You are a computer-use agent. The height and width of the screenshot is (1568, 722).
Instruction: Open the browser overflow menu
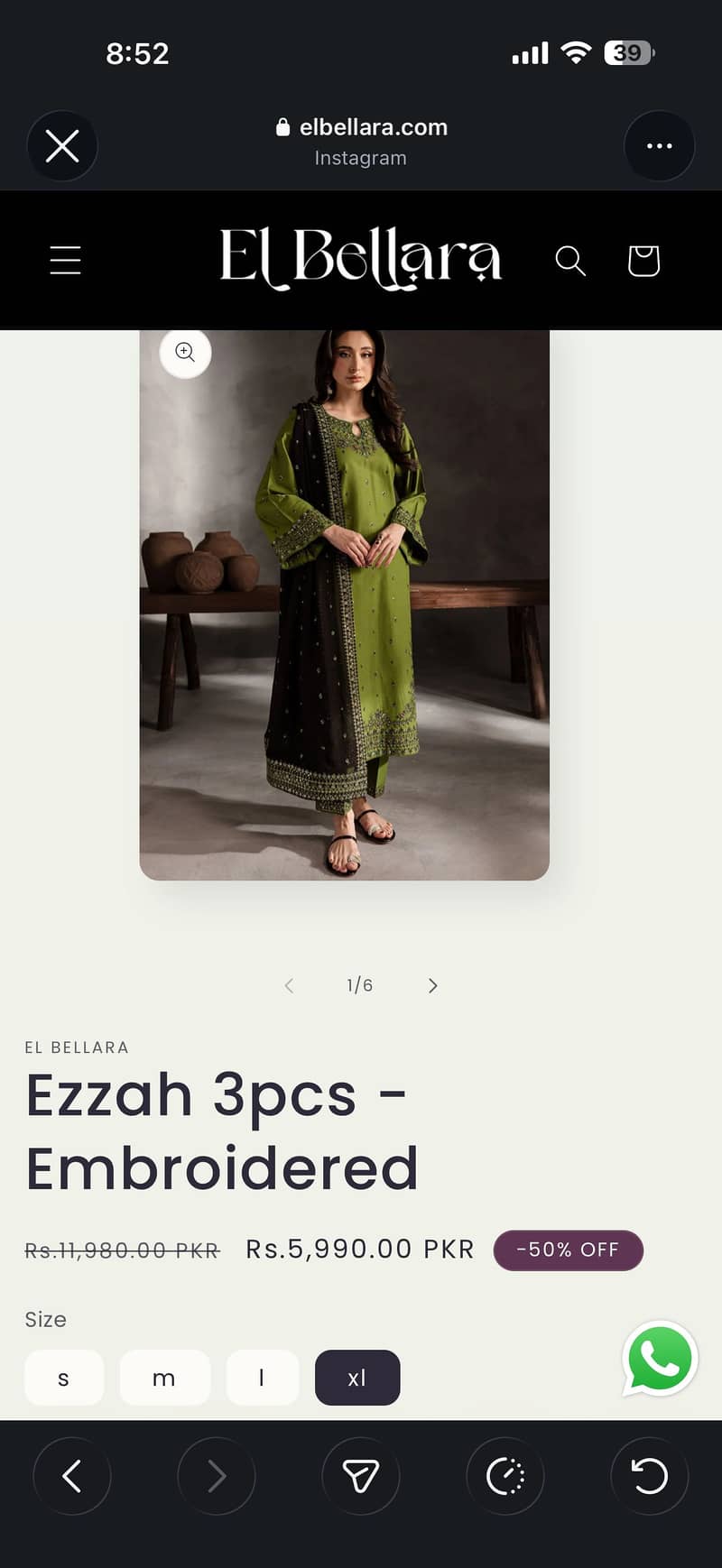659,145
